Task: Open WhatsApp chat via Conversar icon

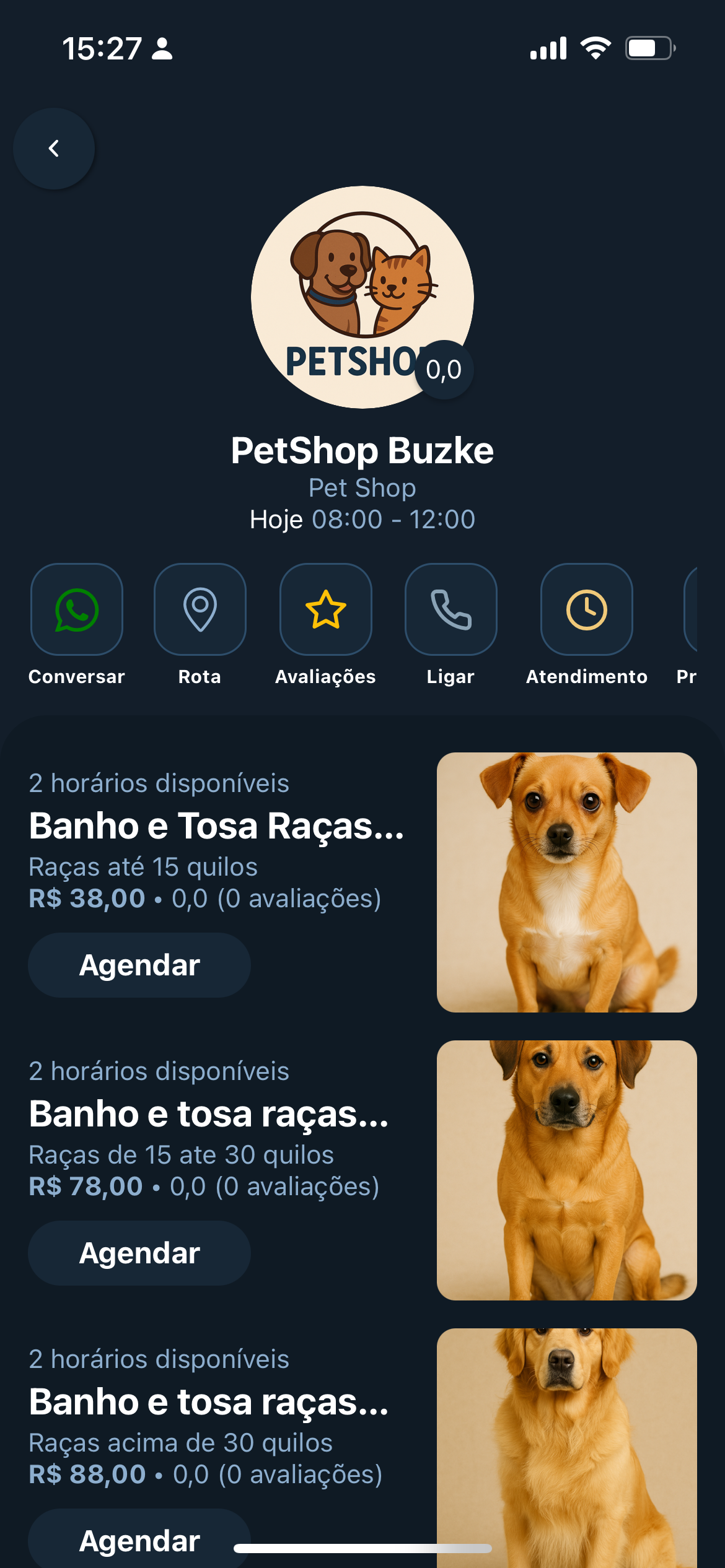Action: tap(76, 610)
